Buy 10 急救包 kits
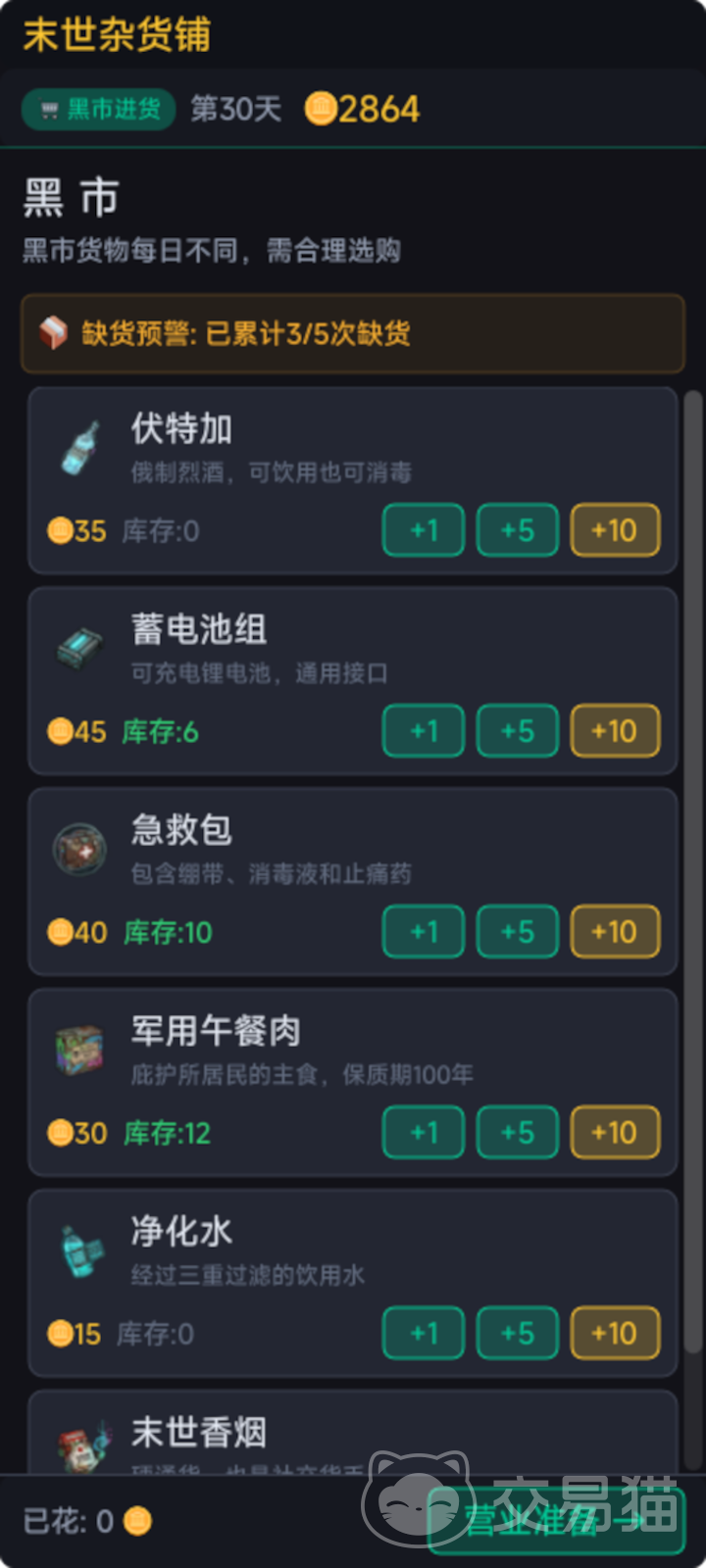Screen dimensions: 706x1568 (615, 932)
